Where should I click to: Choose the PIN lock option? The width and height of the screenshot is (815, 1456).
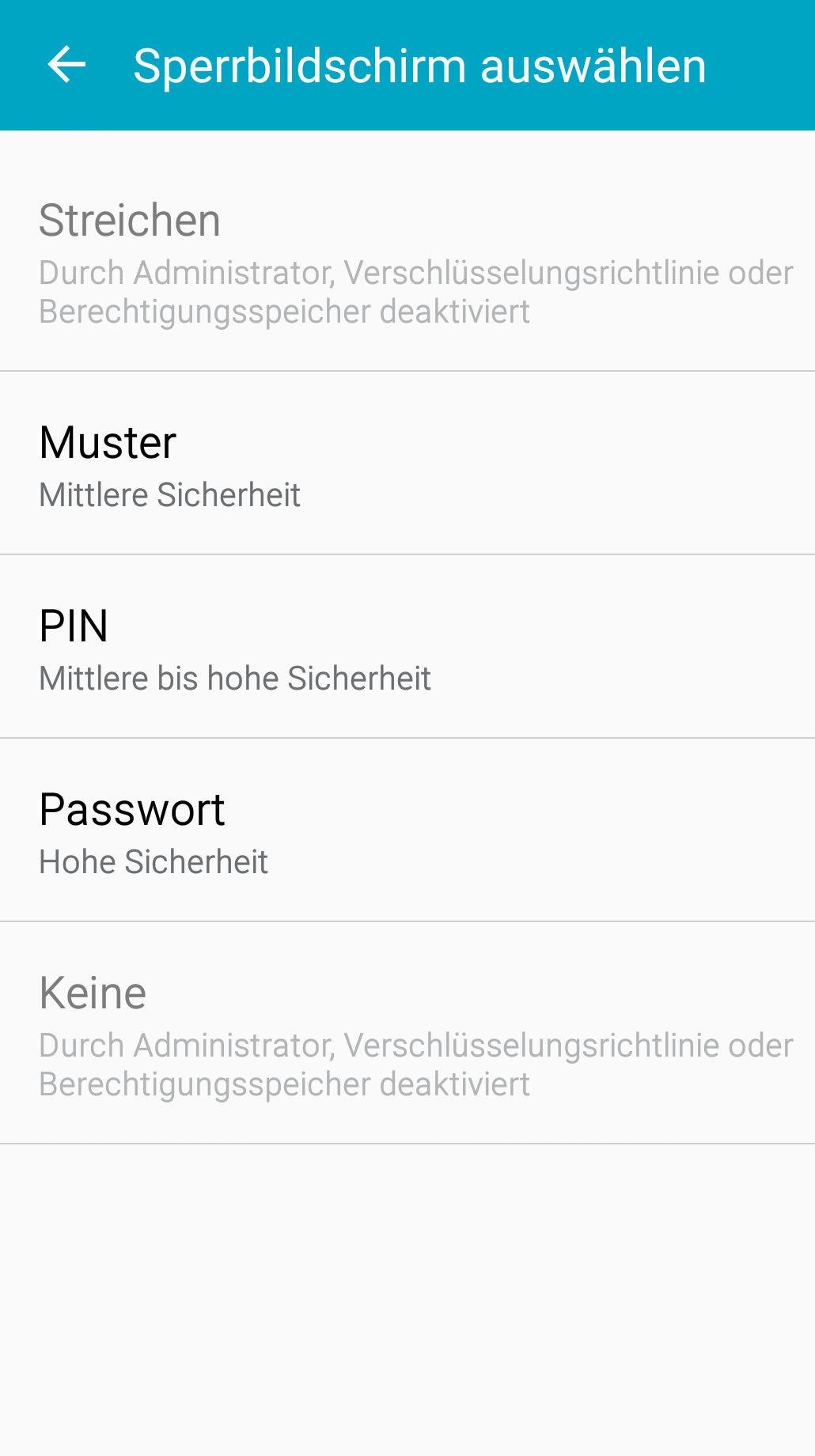click(407, 647)
